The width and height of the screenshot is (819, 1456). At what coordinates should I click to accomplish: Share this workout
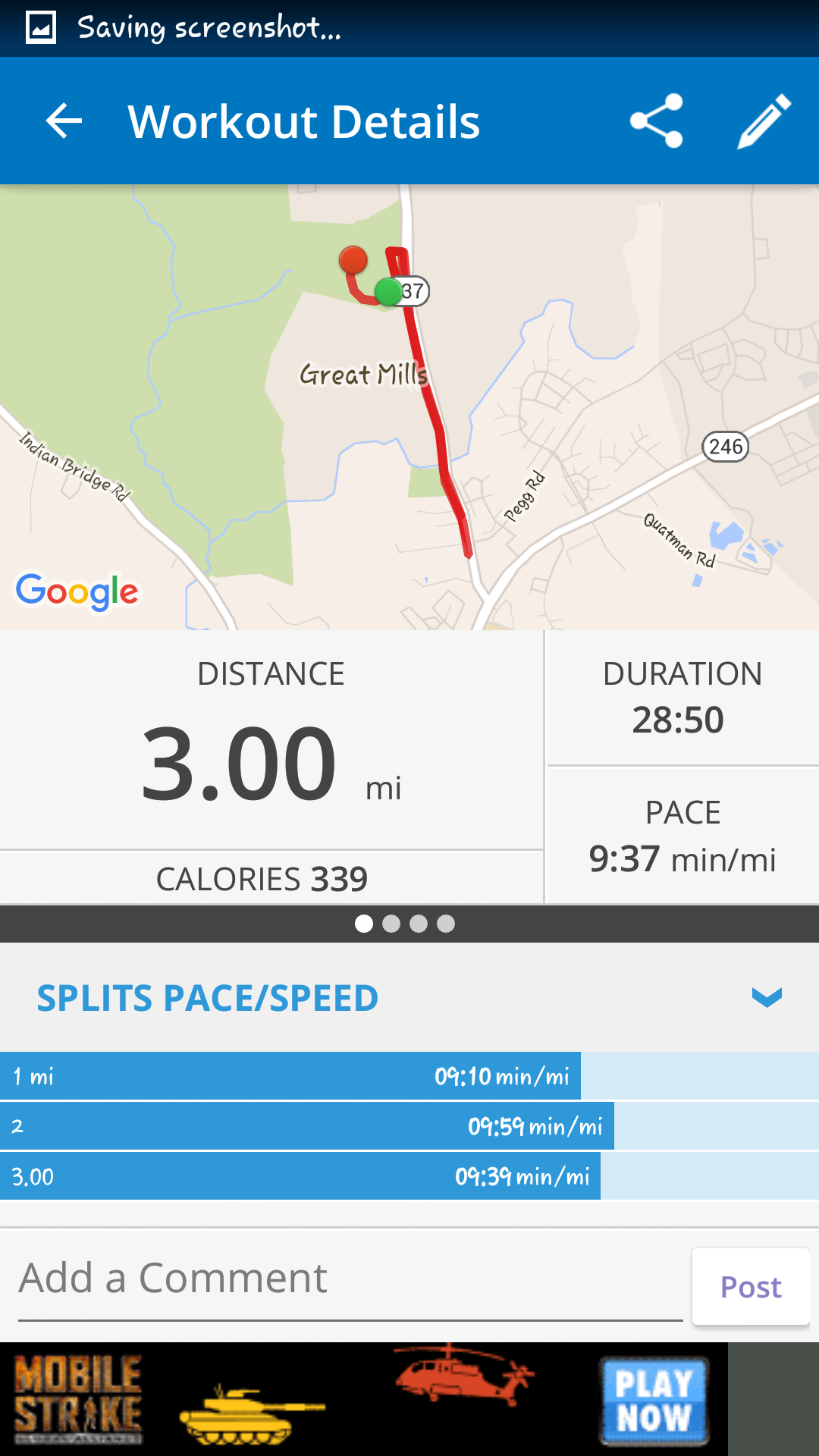point(657,121)
